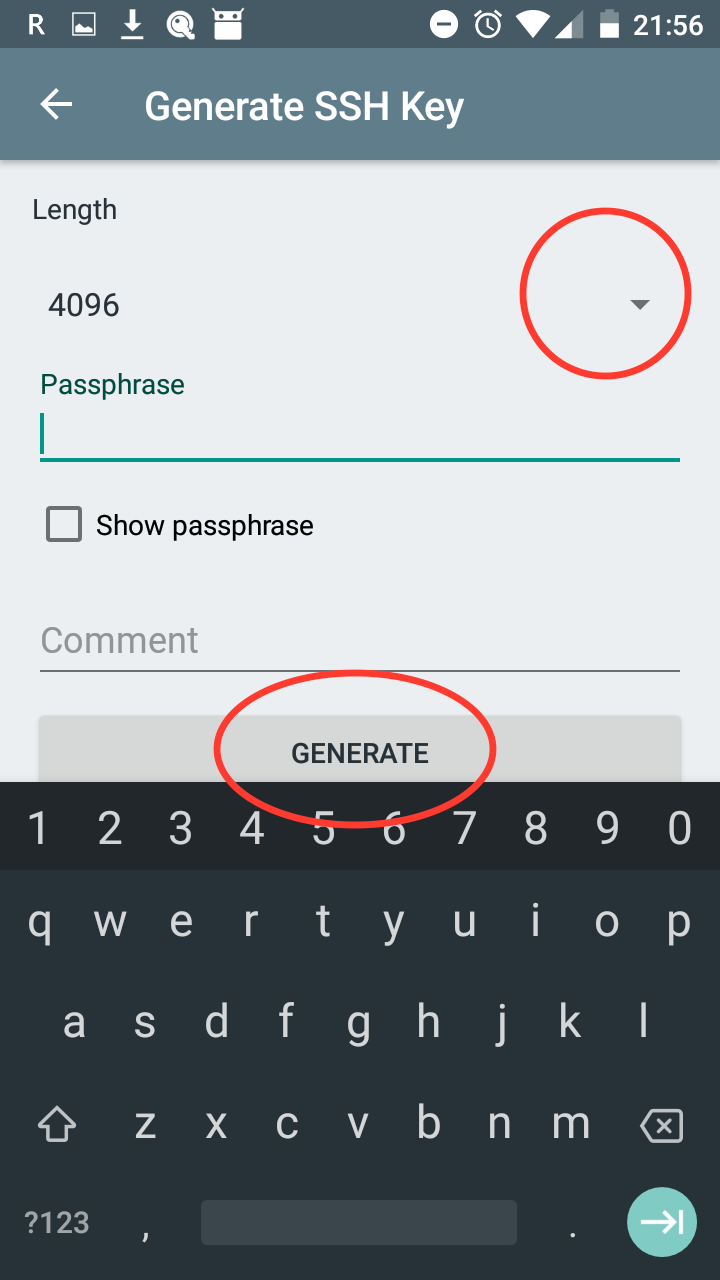Tap the keyboard next-field arrow key
The width and height of the screenshot is (720, 1280).
(x=661, y=1222)
